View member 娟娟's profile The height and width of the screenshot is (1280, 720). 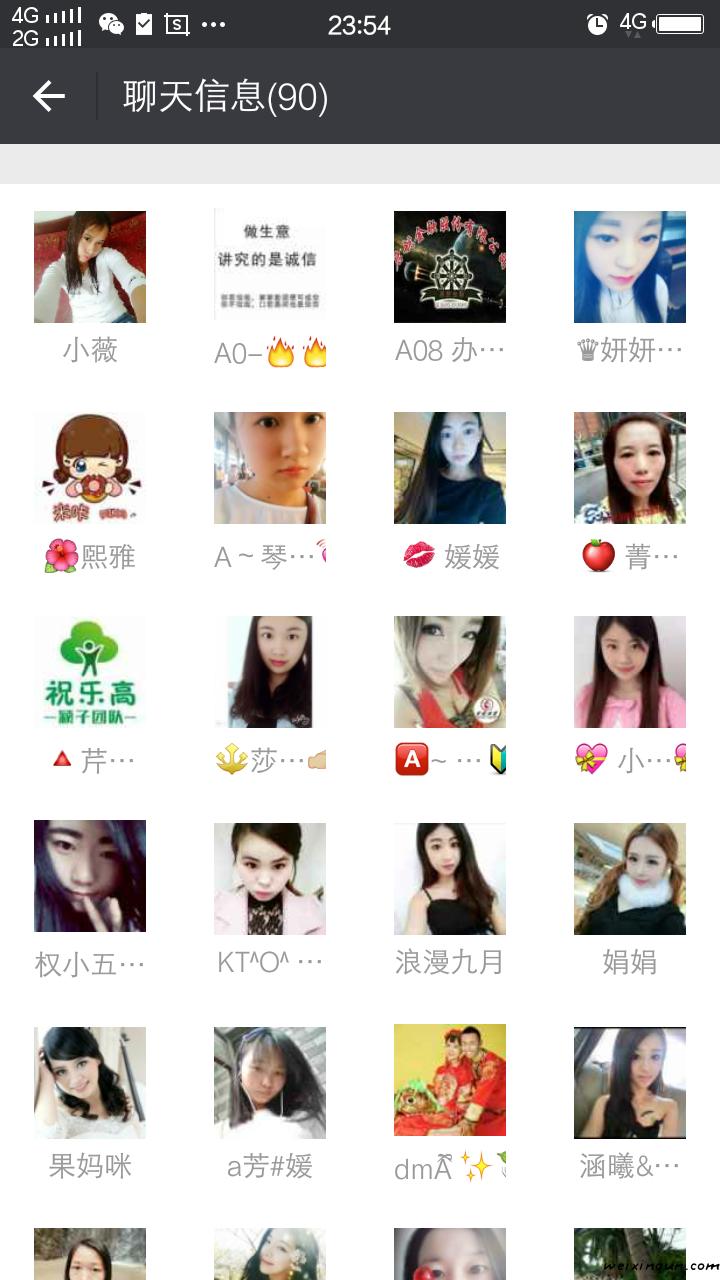coord(630,878)
